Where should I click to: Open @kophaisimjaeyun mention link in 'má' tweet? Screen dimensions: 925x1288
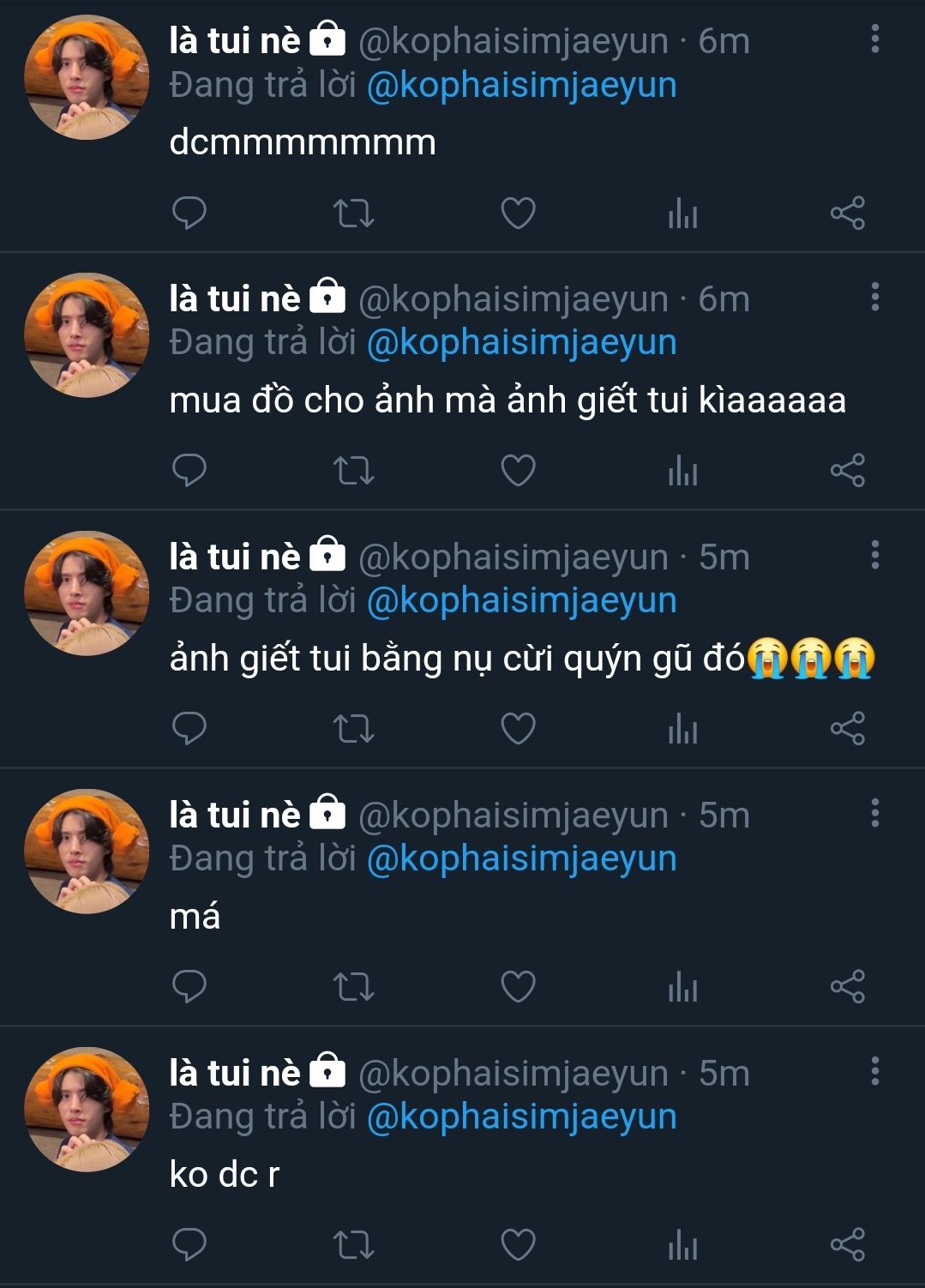point(521,858)
